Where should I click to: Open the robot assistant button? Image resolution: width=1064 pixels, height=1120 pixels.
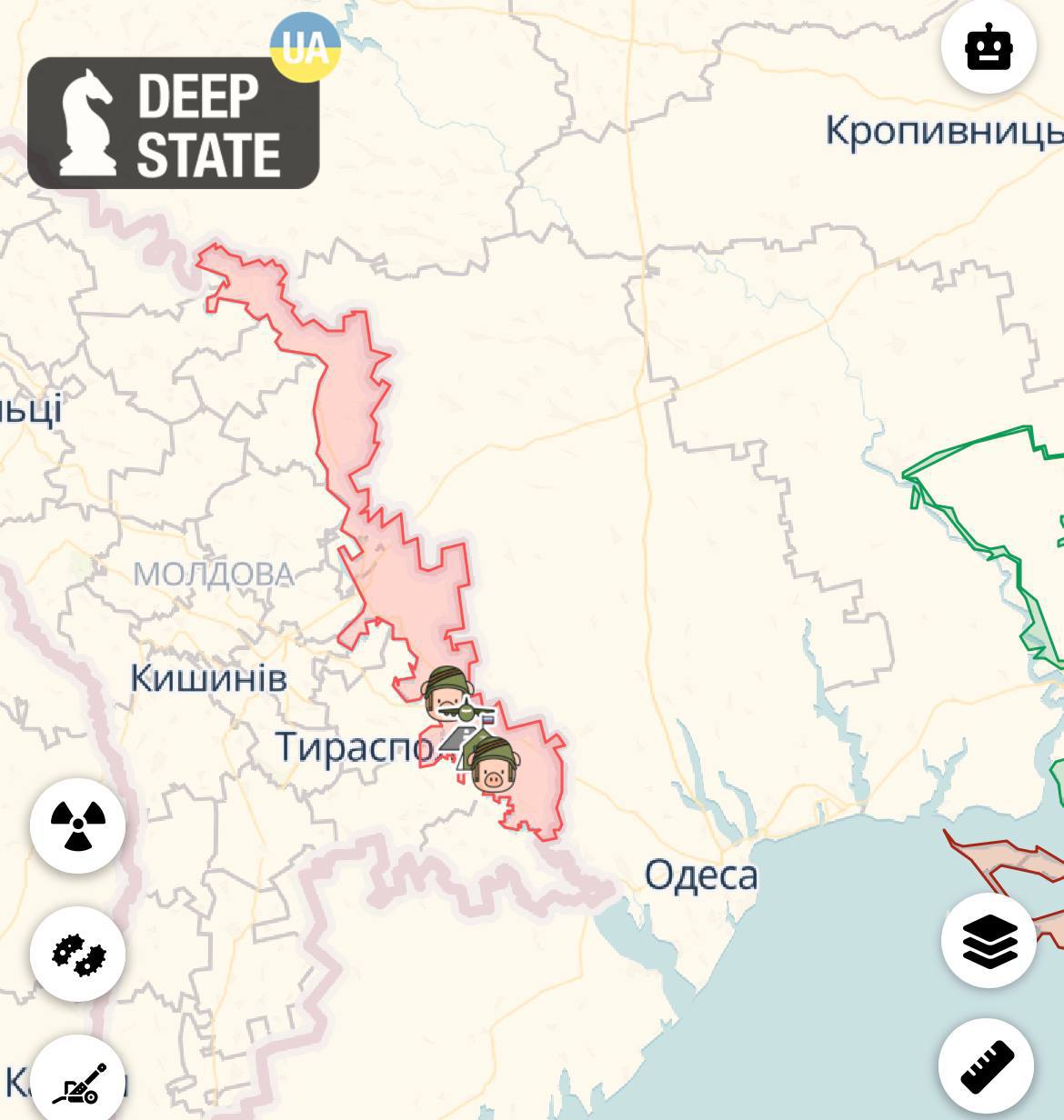989,46
